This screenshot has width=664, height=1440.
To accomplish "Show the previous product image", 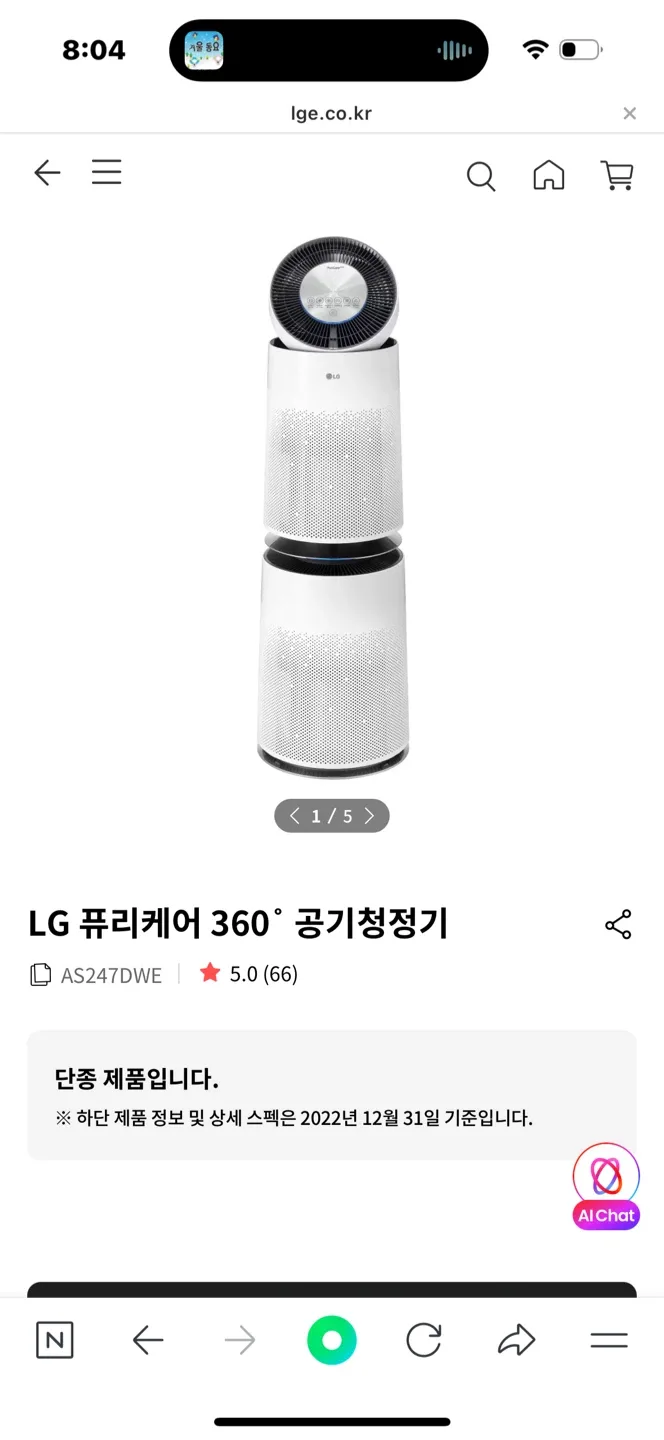I will pos(295,816).
